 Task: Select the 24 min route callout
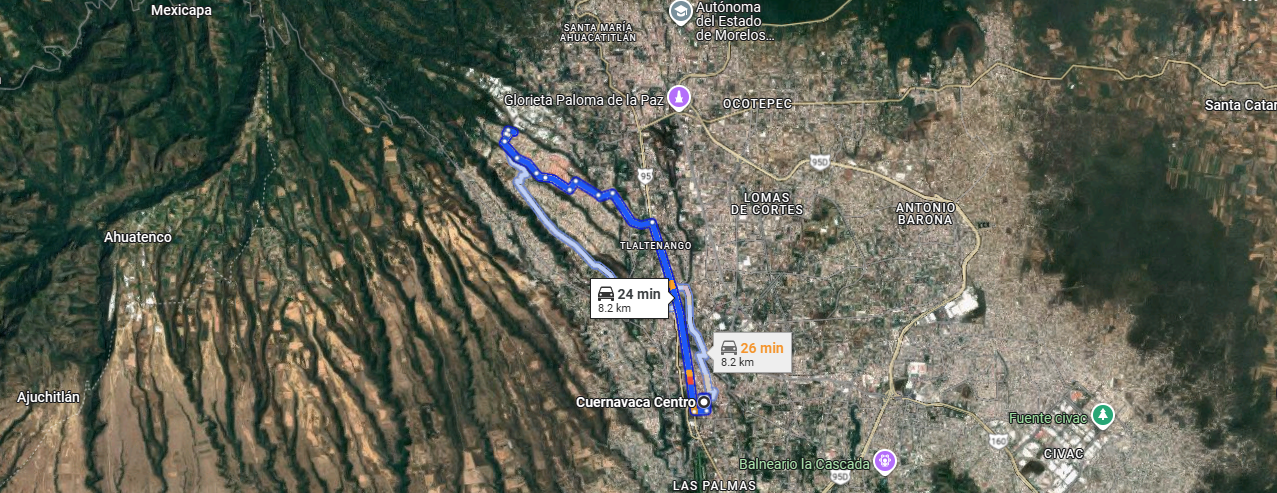tap(629, 299)
